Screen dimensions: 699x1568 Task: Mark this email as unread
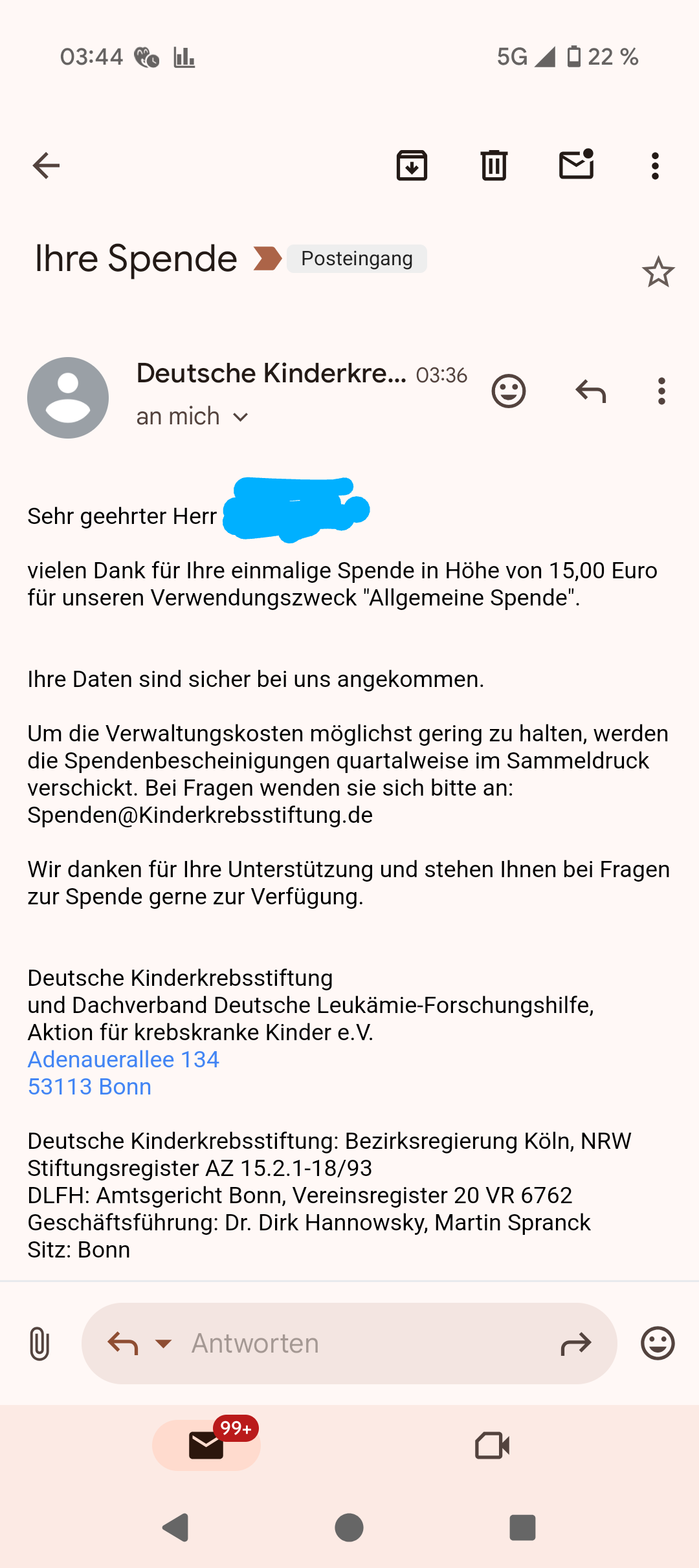pos(576,164)
